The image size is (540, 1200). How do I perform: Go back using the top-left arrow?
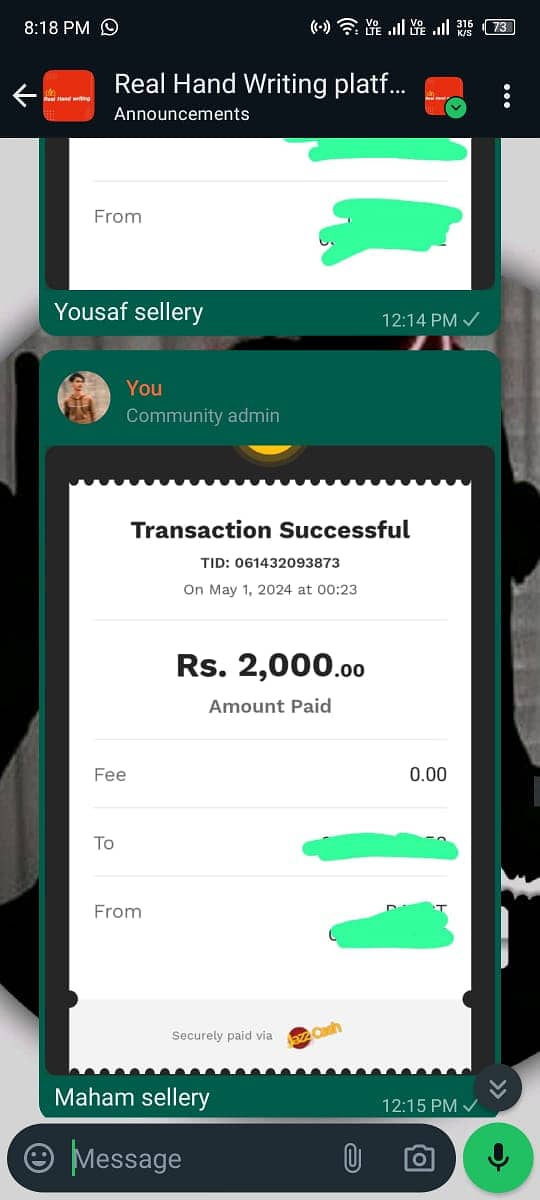point(24,96)
